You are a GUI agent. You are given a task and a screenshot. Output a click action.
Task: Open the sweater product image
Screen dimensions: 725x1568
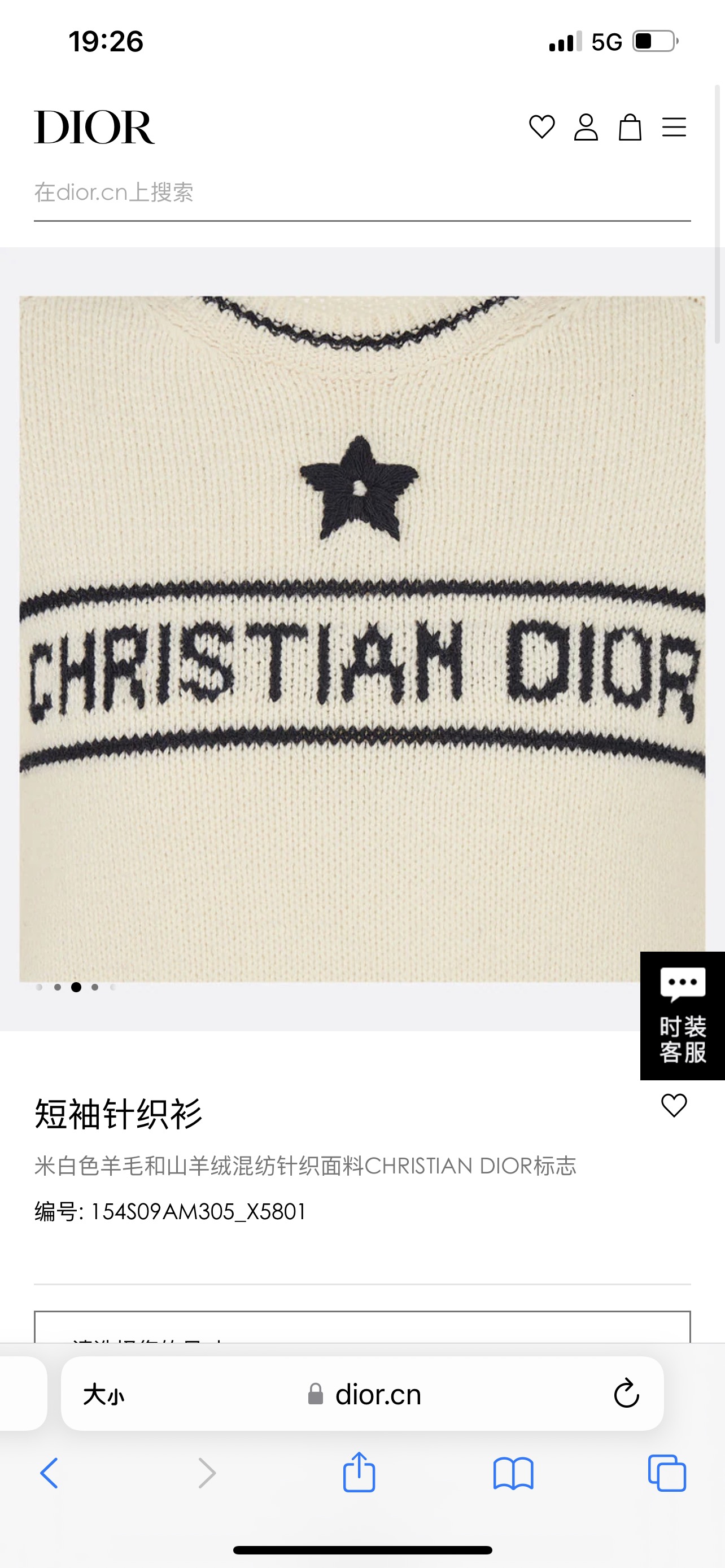362,638
